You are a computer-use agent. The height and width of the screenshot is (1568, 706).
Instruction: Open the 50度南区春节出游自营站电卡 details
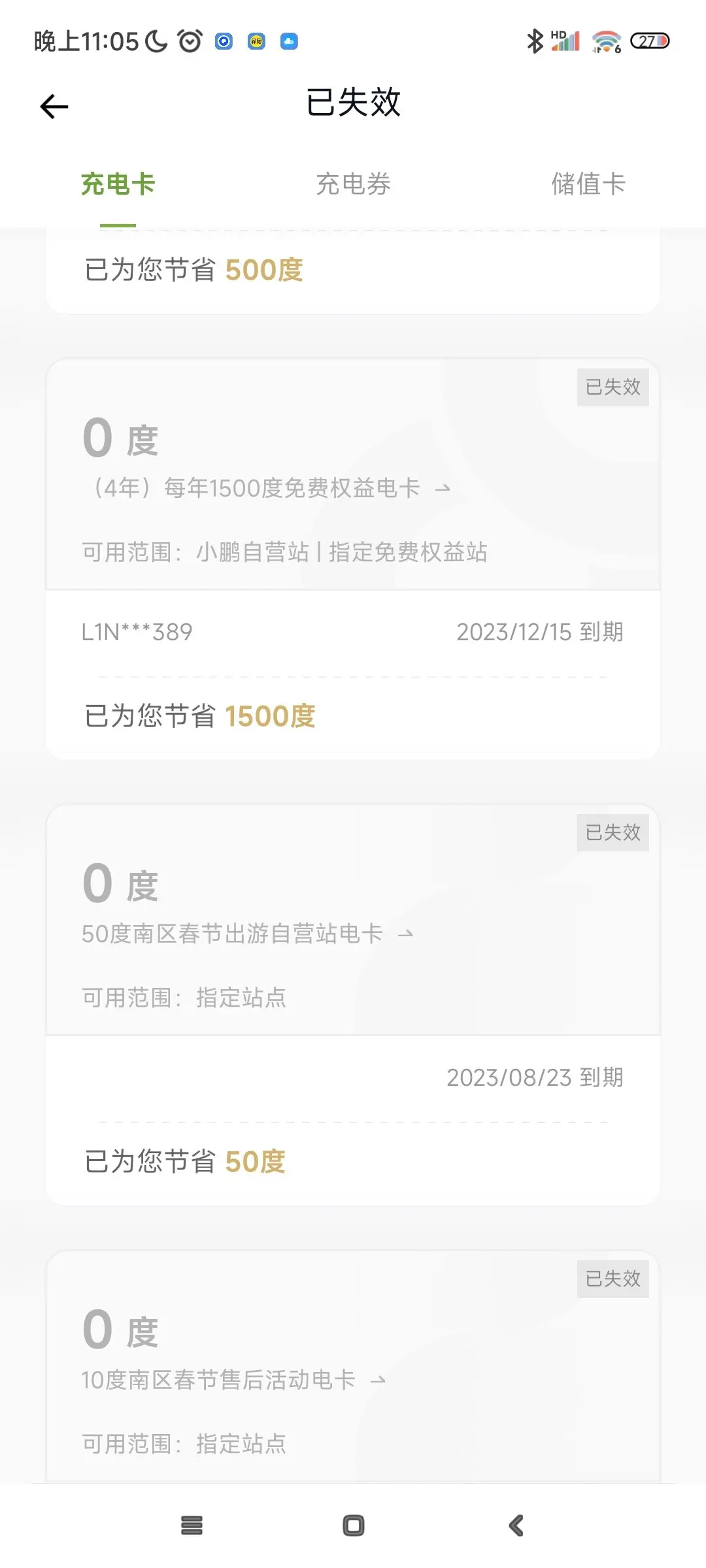pos(248,933)
